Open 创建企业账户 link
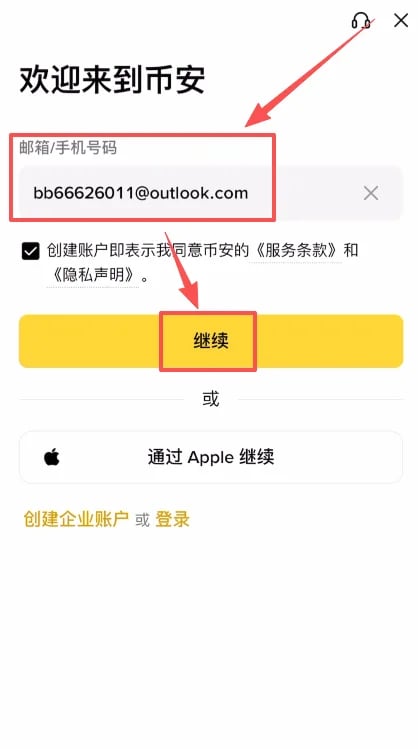The height and width of the screenshot is (749, 418). tap(76, 519)
